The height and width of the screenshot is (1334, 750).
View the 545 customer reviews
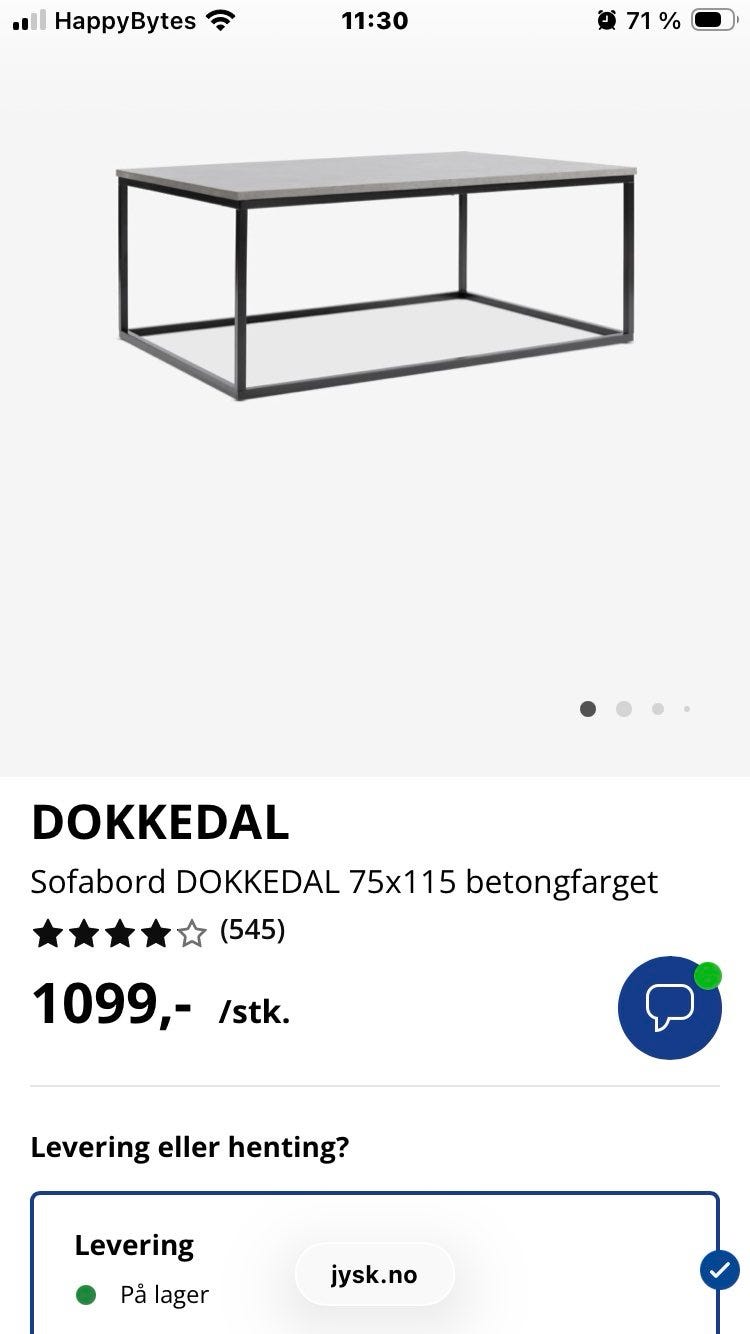pos(252,930)
